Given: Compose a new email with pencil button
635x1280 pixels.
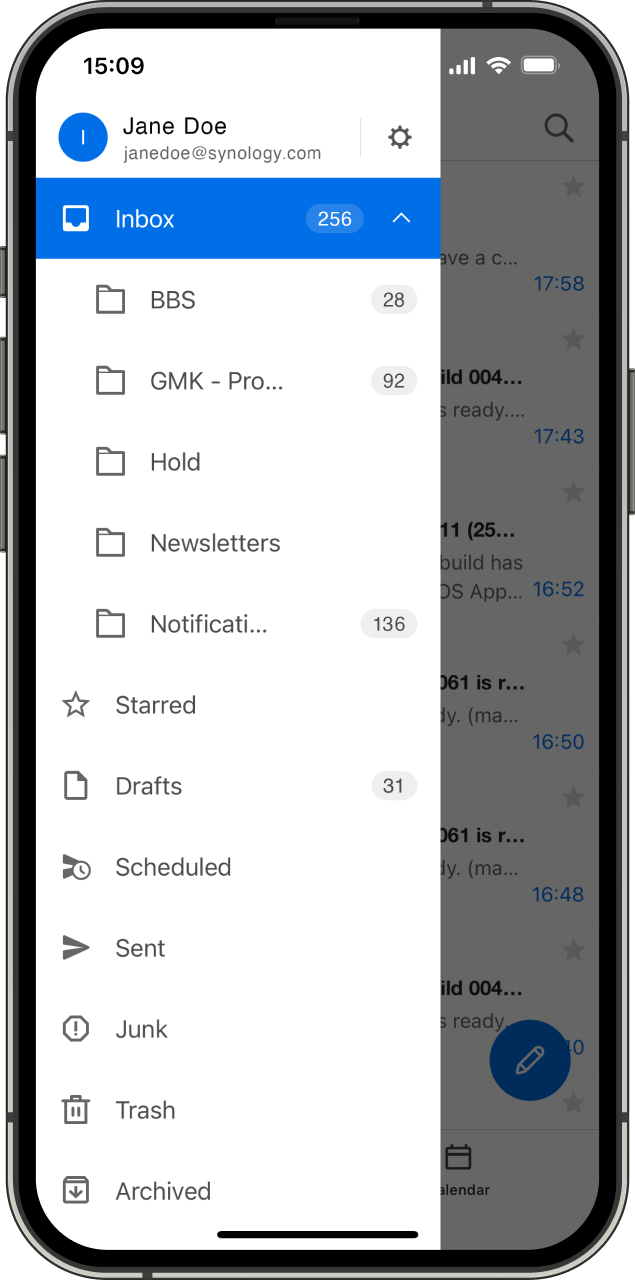Looking at the screenshot, I should (x=529, y=1061).
